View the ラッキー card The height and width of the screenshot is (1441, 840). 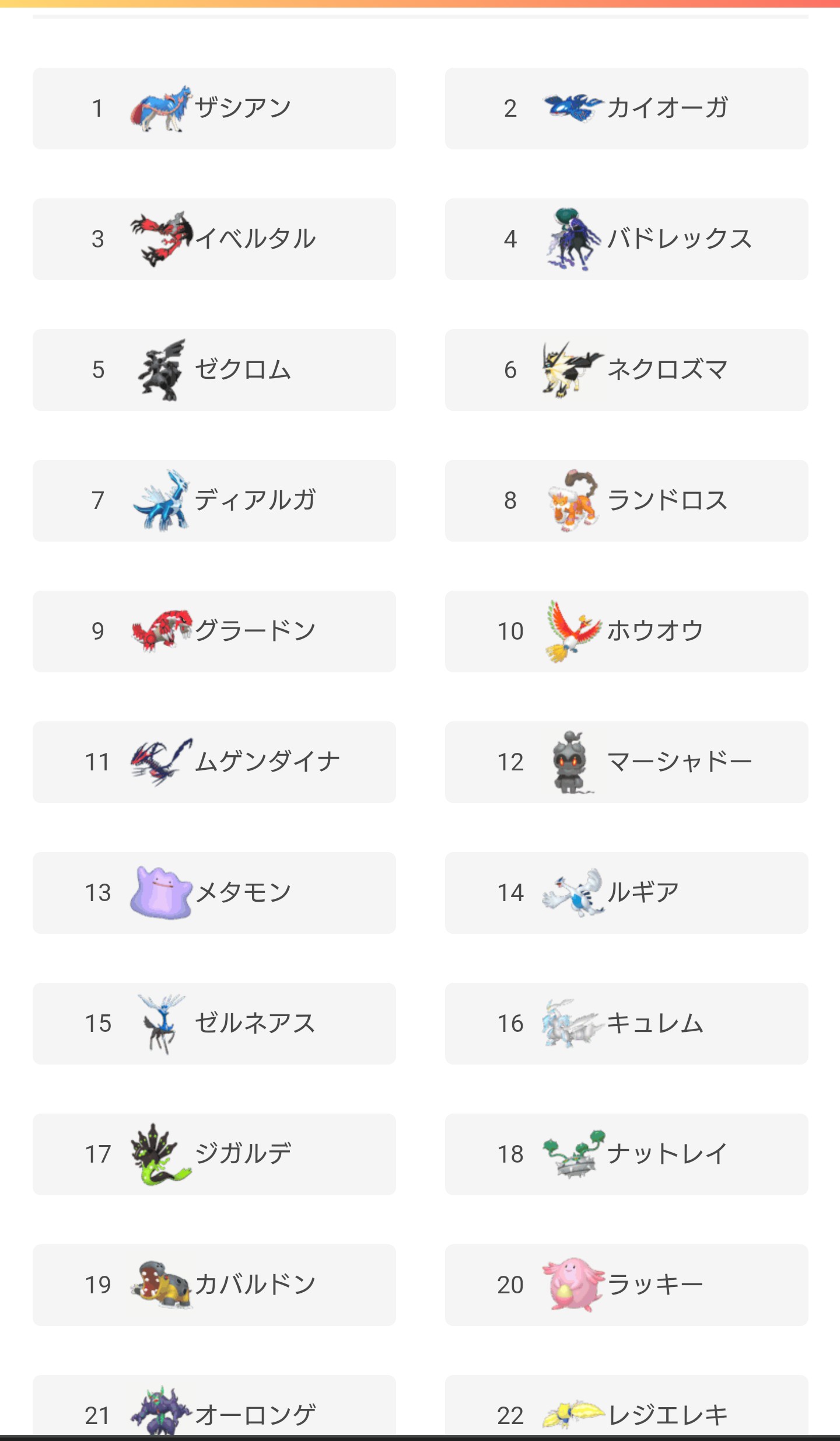pos(626,1285)
